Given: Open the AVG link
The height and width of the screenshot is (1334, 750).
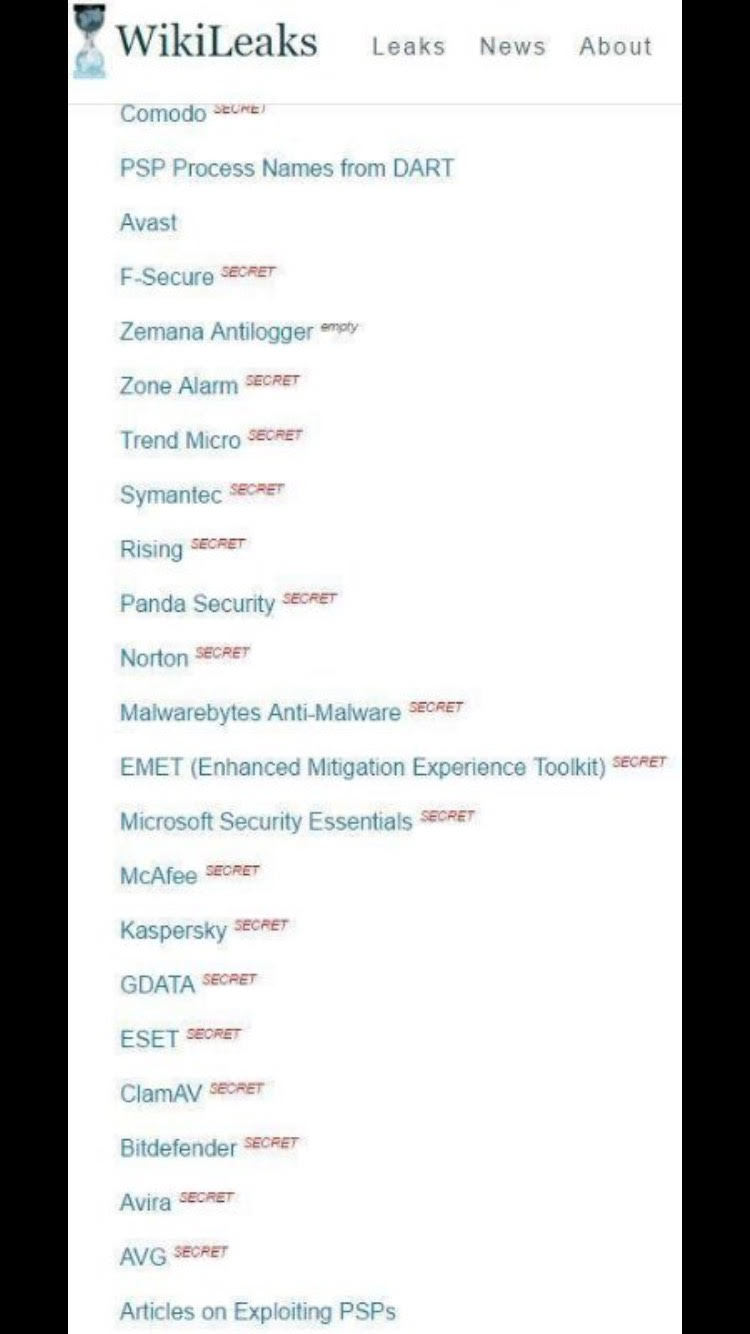Looking at the screenshot, I should [143, 1257].
